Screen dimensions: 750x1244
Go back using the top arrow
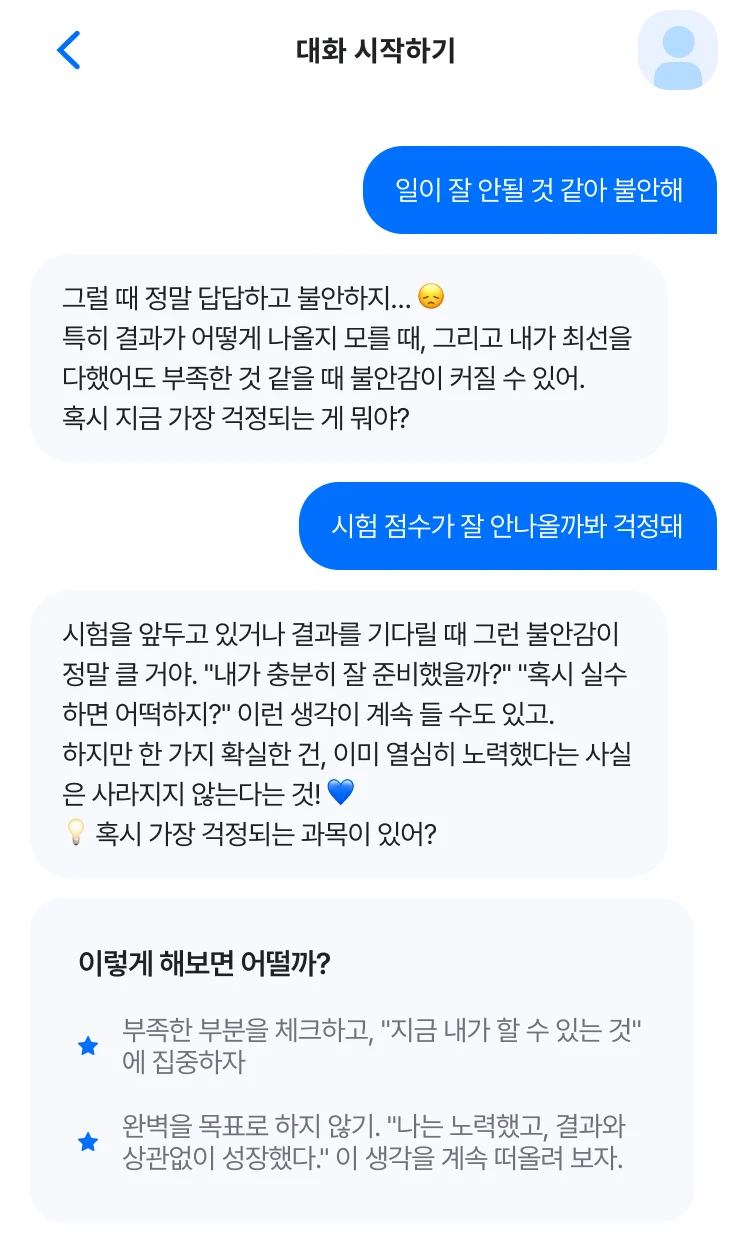[68, 50]
